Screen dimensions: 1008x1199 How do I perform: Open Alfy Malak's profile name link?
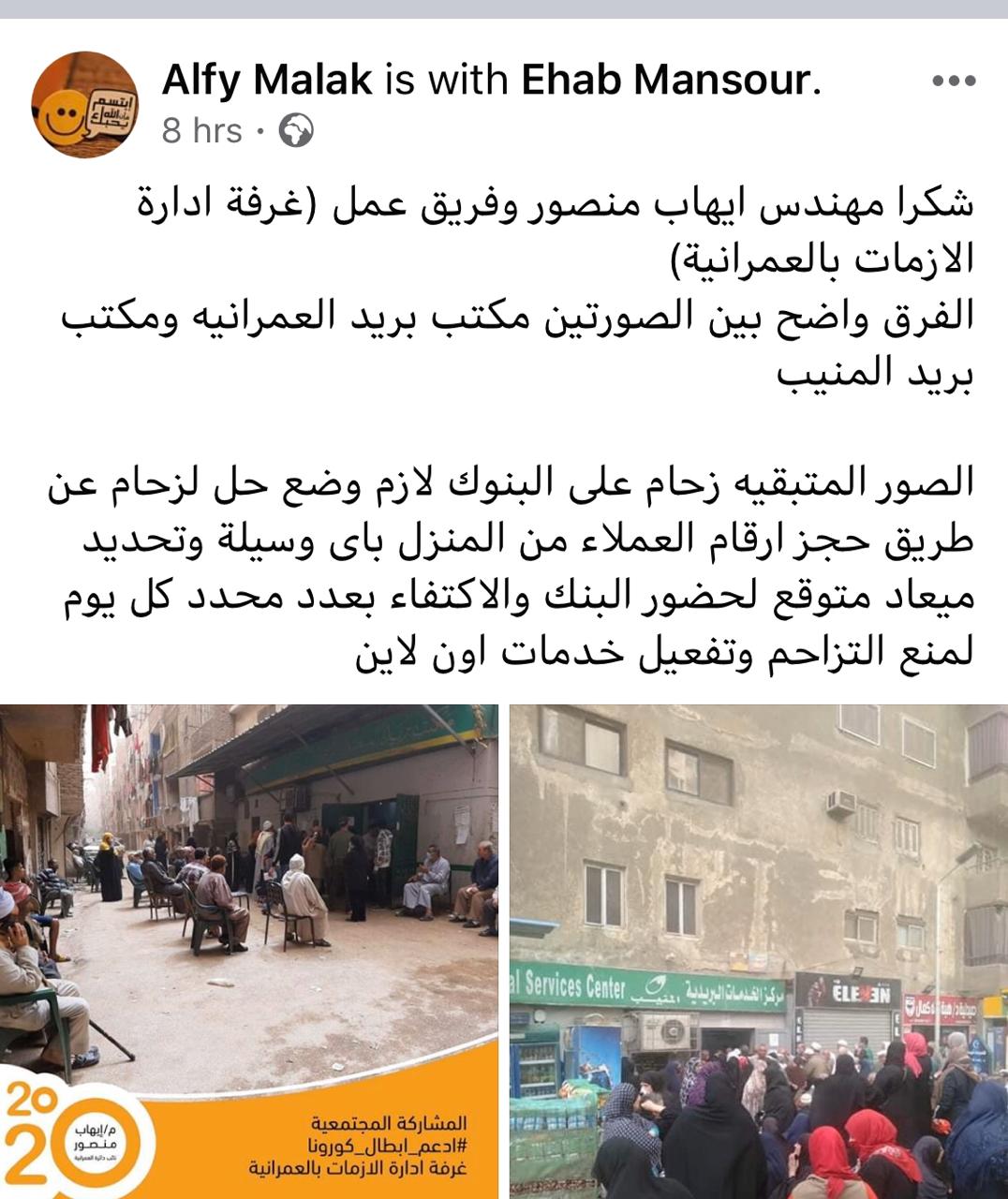click(x=267, y=80)
